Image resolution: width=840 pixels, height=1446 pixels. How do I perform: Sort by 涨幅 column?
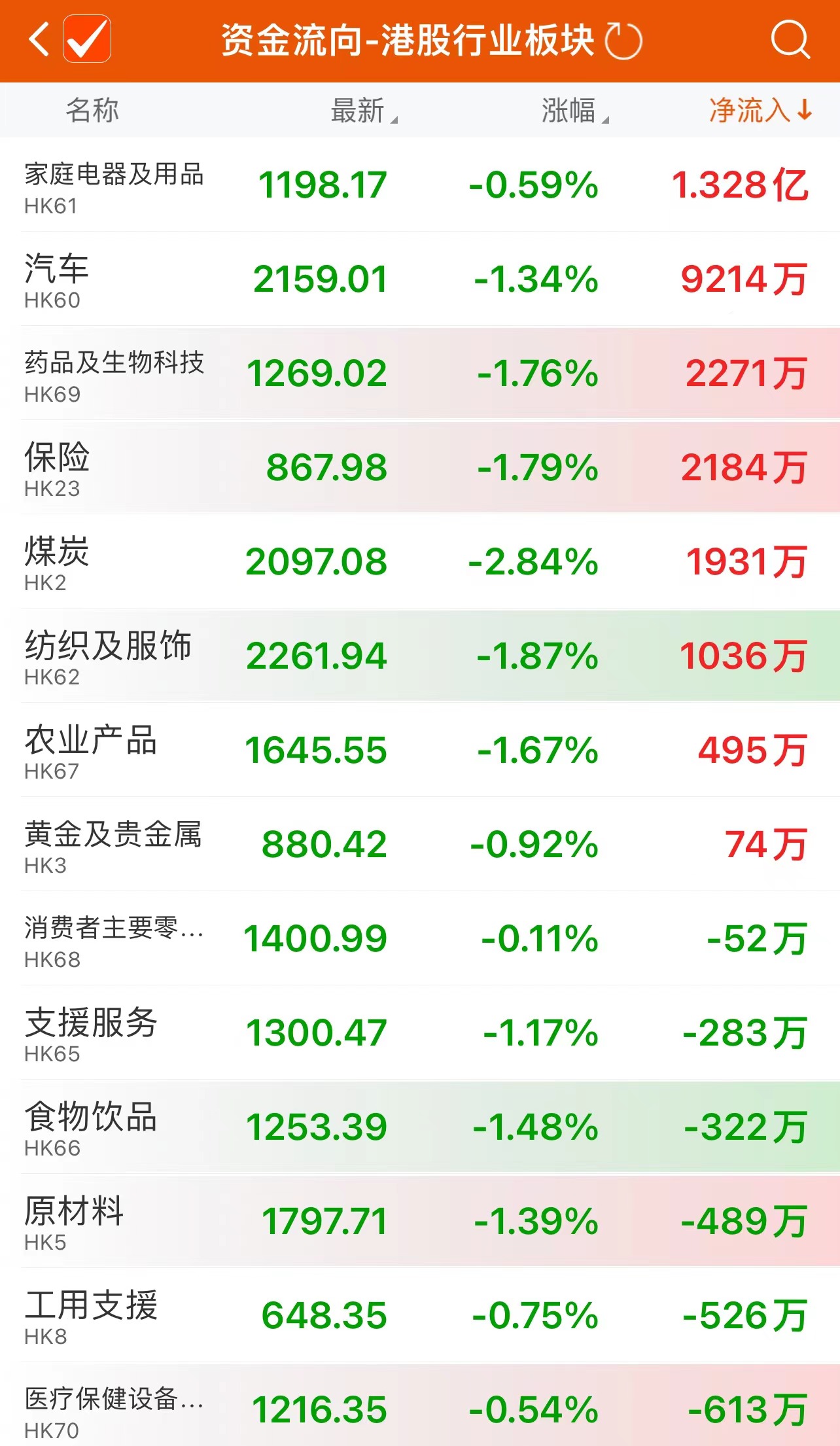click(x=574, y=110)
